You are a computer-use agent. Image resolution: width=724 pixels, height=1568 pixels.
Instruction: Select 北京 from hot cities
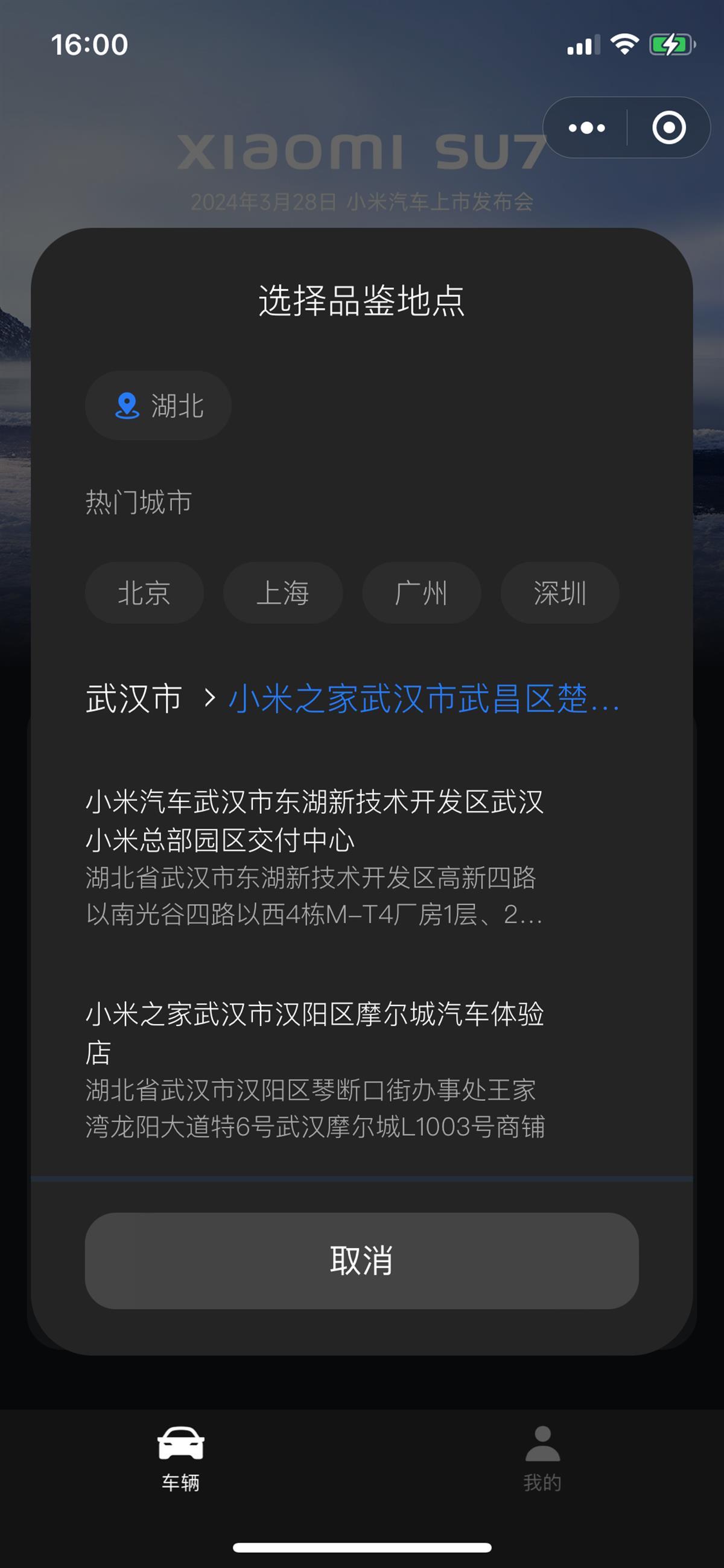point(144,593)
